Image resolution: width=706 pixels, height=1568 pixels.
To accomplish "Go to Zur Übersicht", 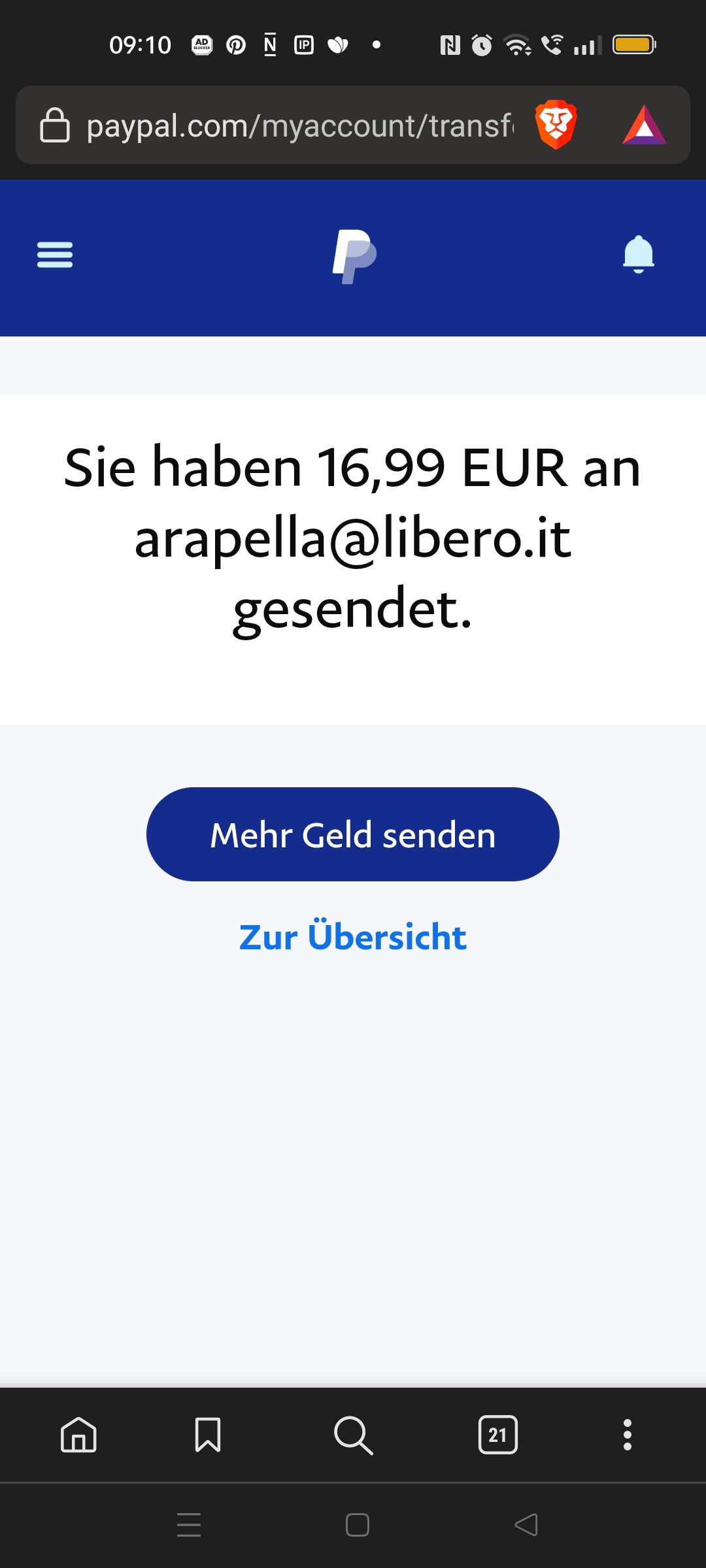I will [x=353, y=937].
